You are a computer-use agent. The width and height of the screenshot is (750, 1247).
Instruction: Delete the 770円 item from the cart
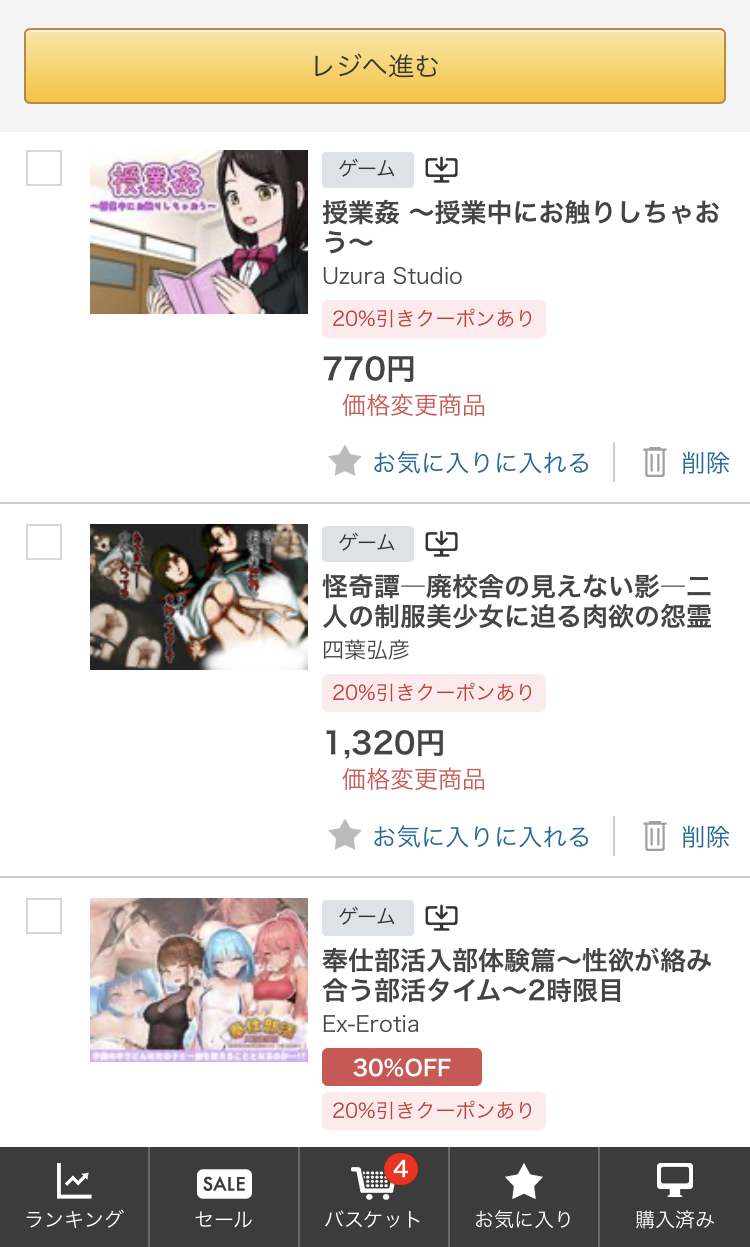coord(686,462)
